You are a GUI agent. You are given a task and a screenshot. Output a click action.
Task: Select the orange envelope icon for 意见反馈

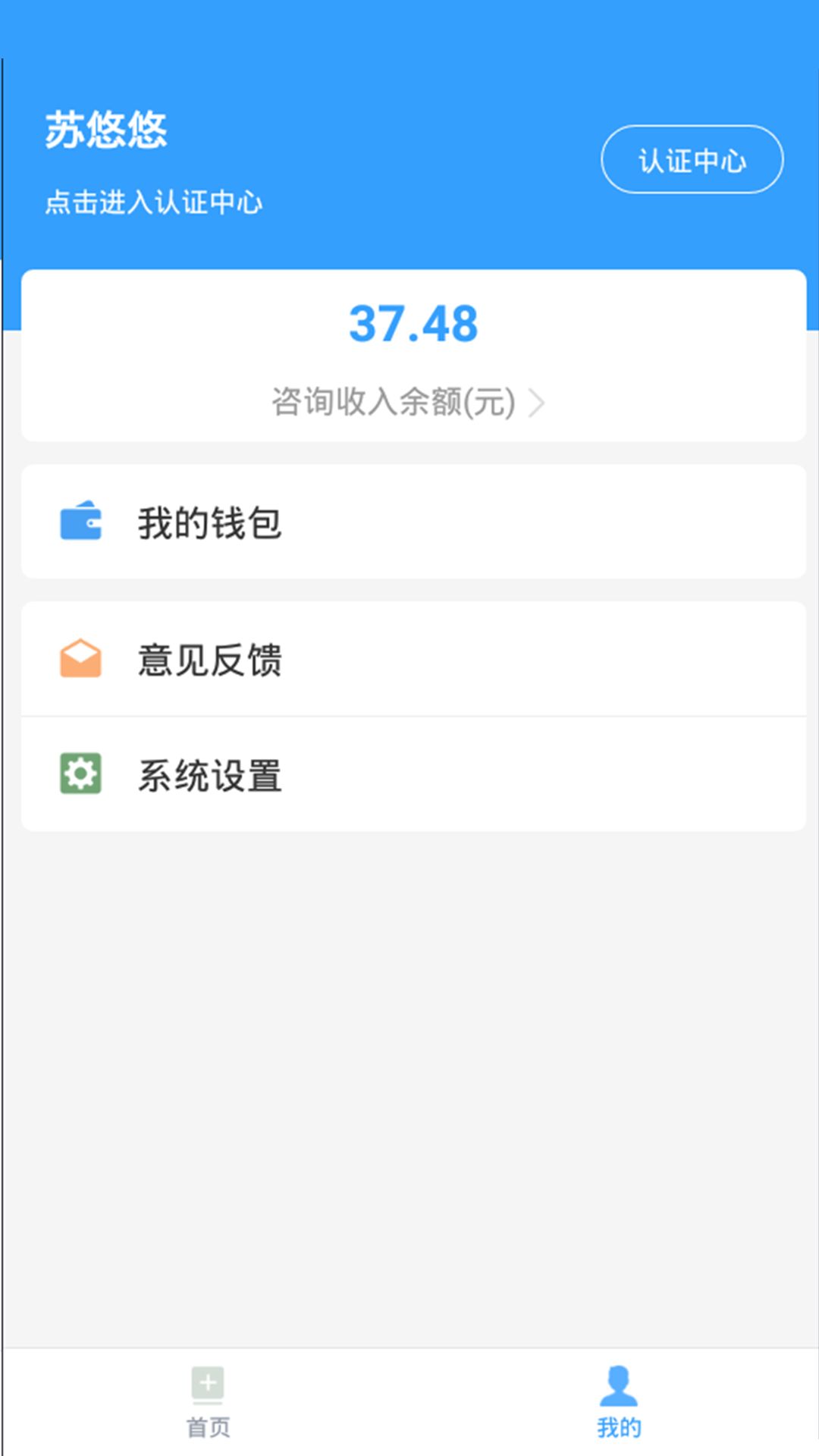pyautogui.click(x=80, y=657)
